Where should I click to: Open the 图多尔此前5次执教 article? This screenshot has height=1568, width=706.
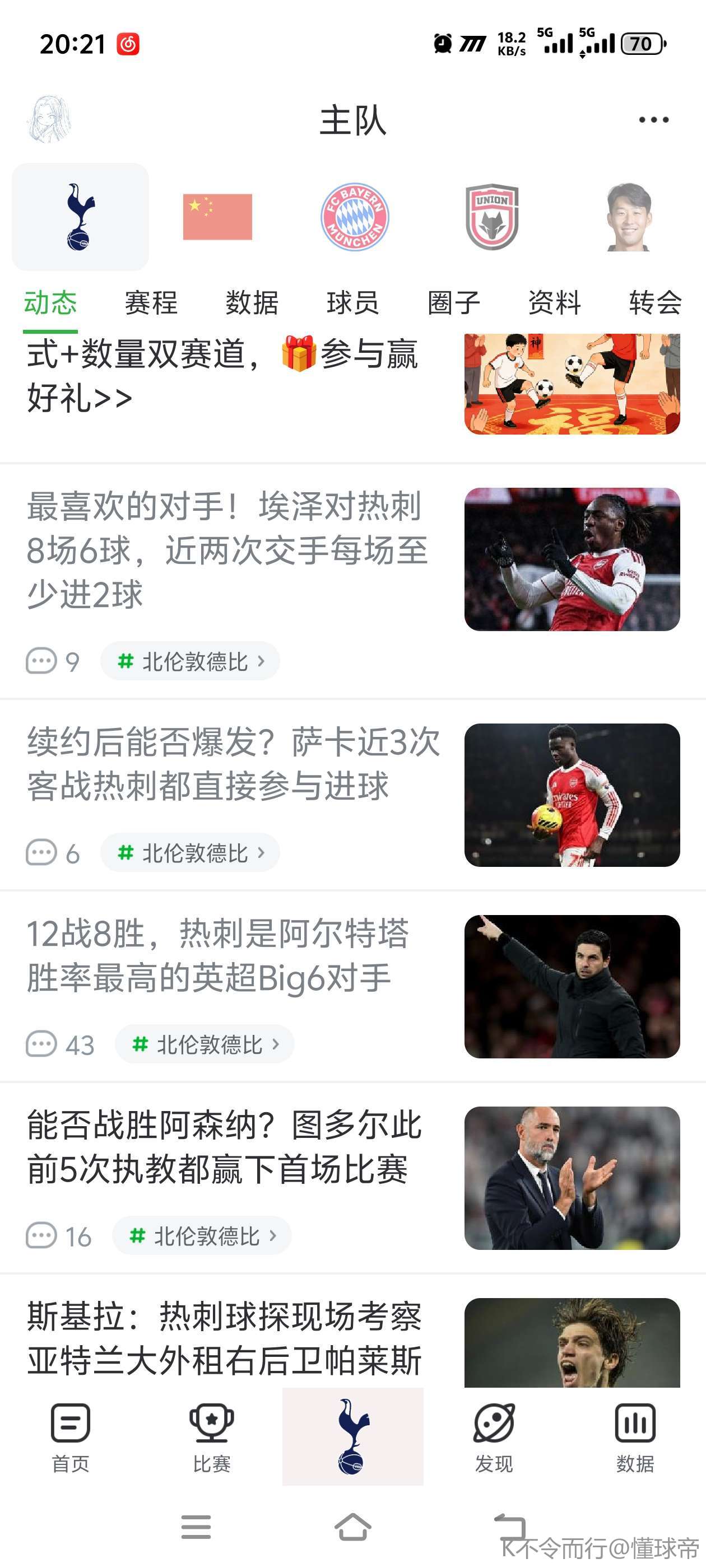point(224,1147)
